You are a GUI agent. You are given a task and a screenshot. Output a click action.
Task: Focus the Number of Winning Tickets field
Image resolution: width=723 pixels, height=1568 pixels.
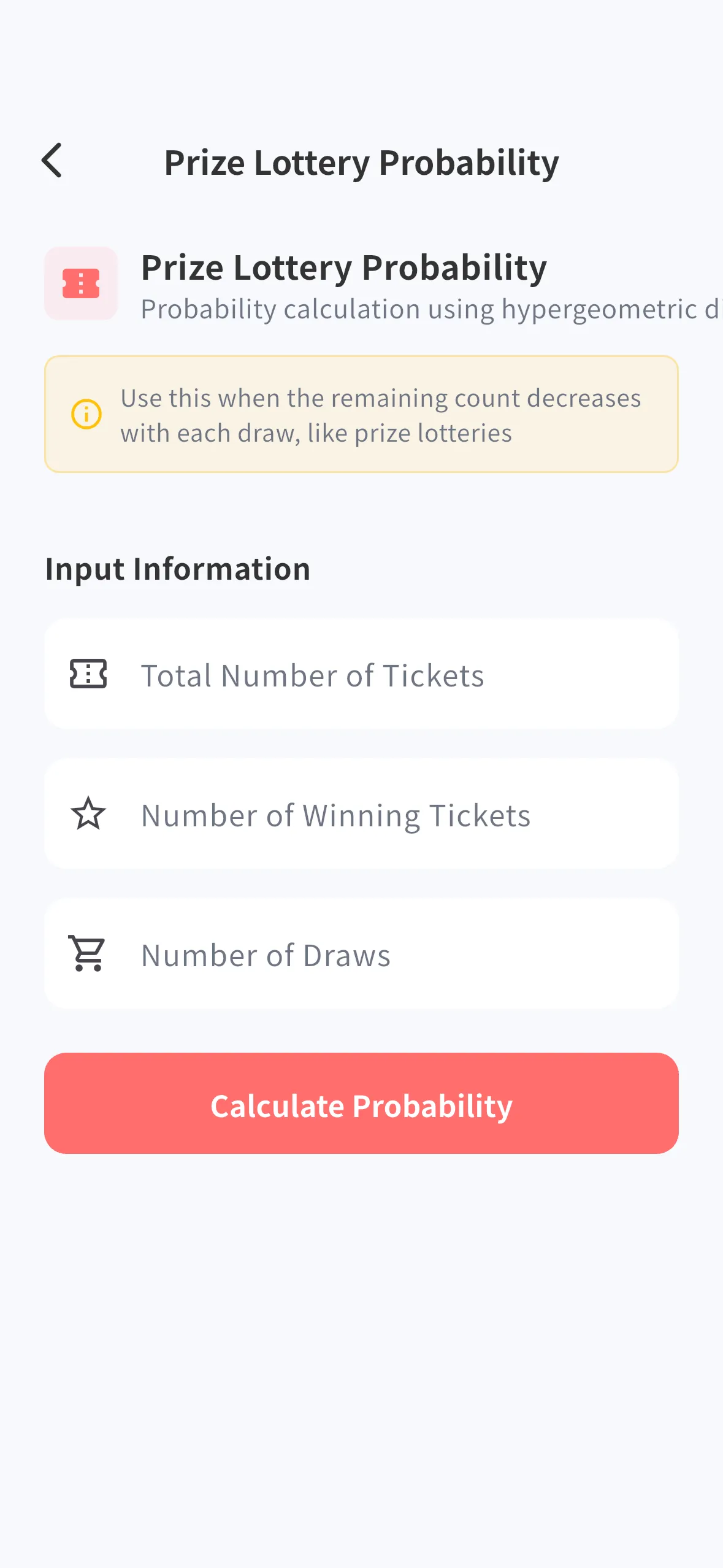pos(362,814)
